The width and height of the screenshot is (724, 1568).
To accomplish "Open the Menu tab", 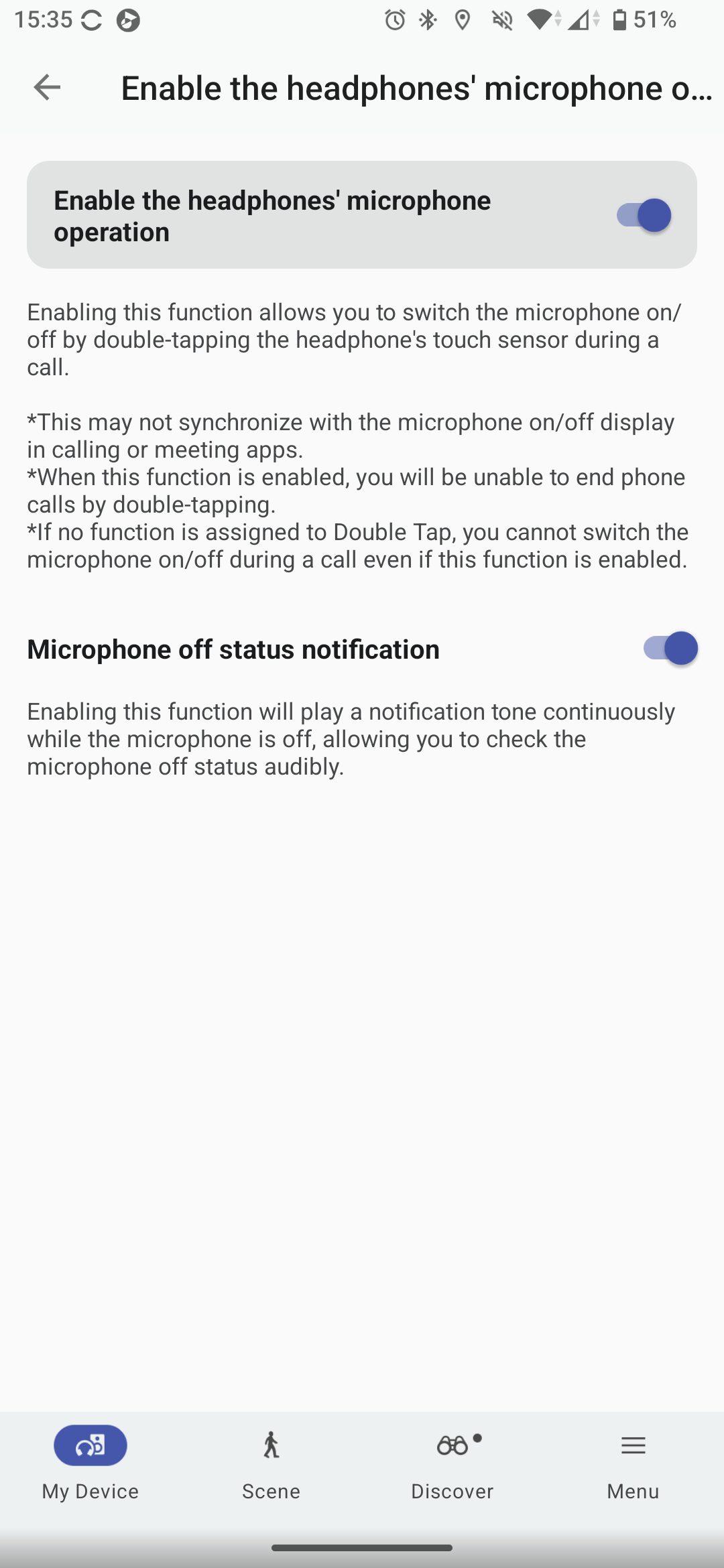I will click(x=633, y=1462).
